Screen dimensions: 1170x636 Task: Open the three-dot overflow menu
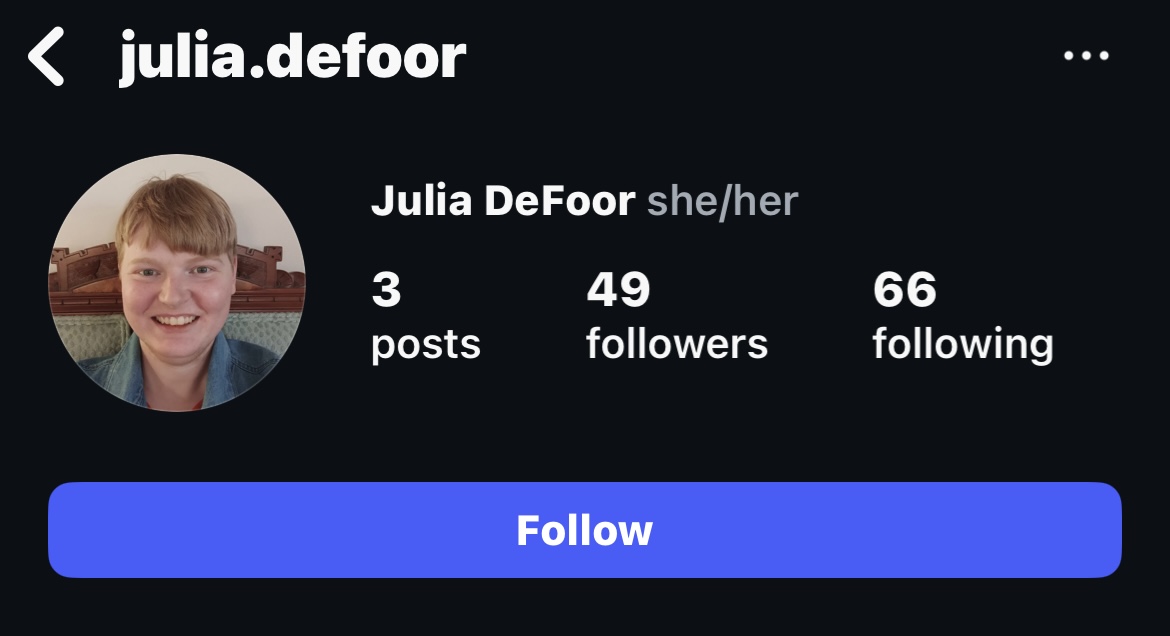pos(1086,56)
